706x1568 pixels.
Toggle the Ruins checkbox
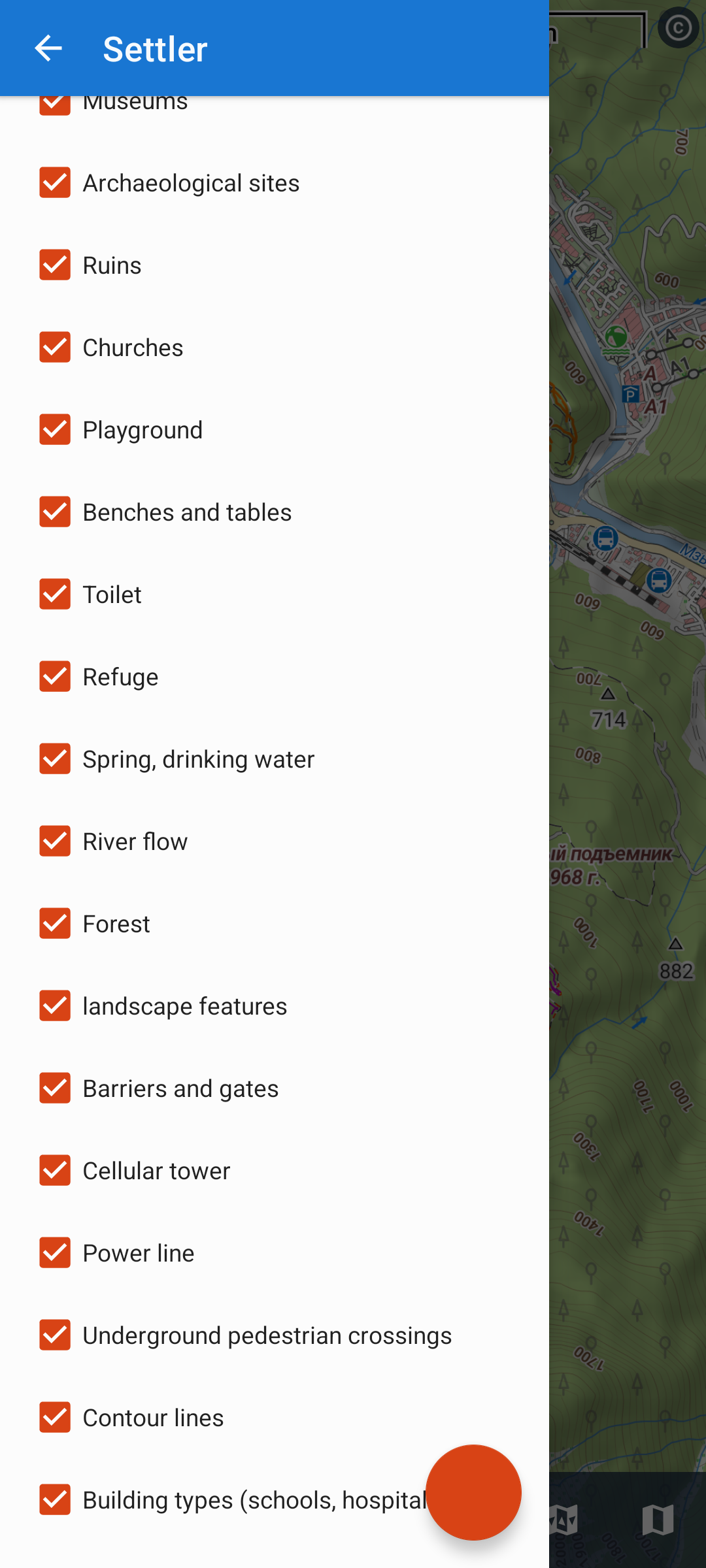[55, 265]
